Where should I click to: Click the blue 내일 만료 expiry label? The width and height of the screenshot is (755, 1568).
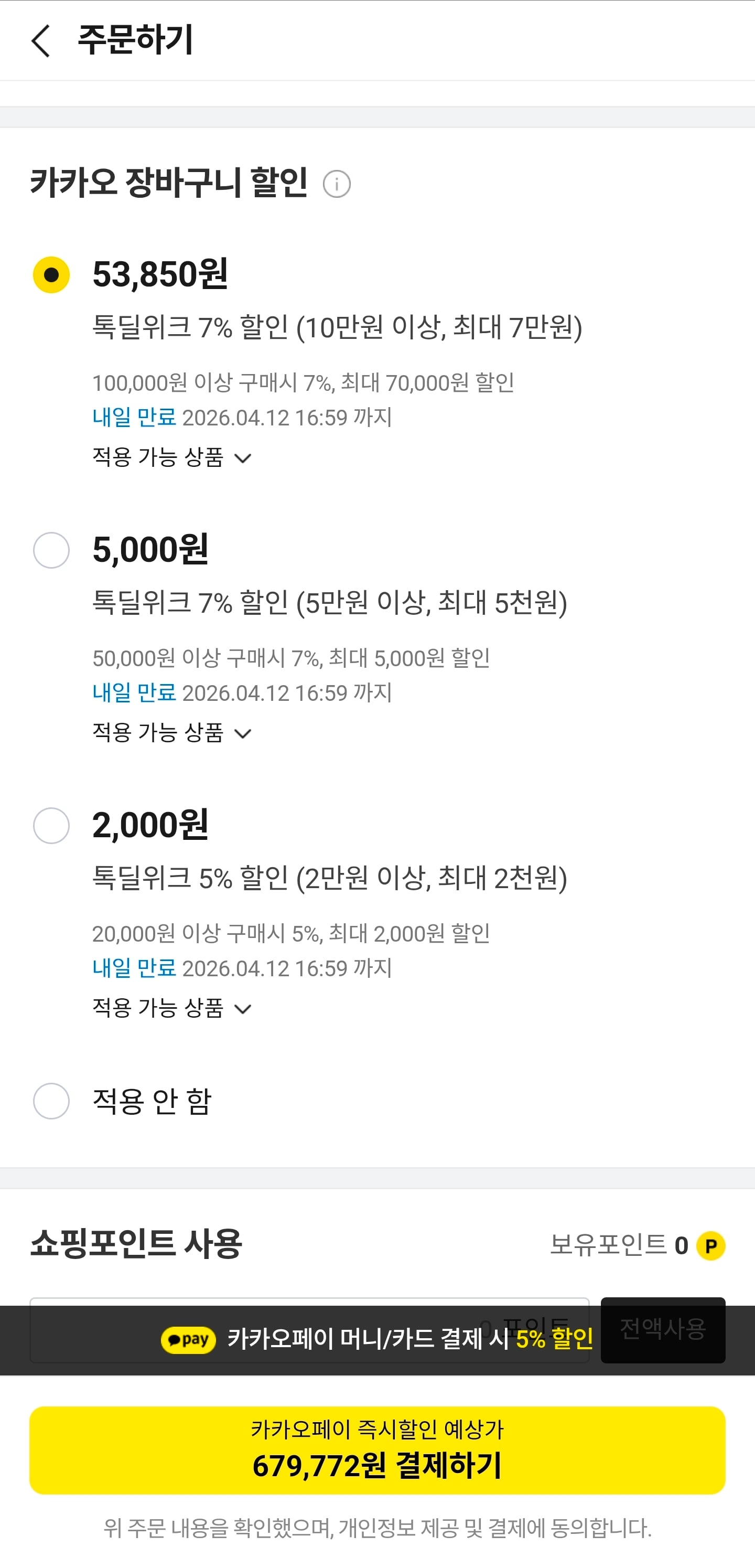coord(134,417)
